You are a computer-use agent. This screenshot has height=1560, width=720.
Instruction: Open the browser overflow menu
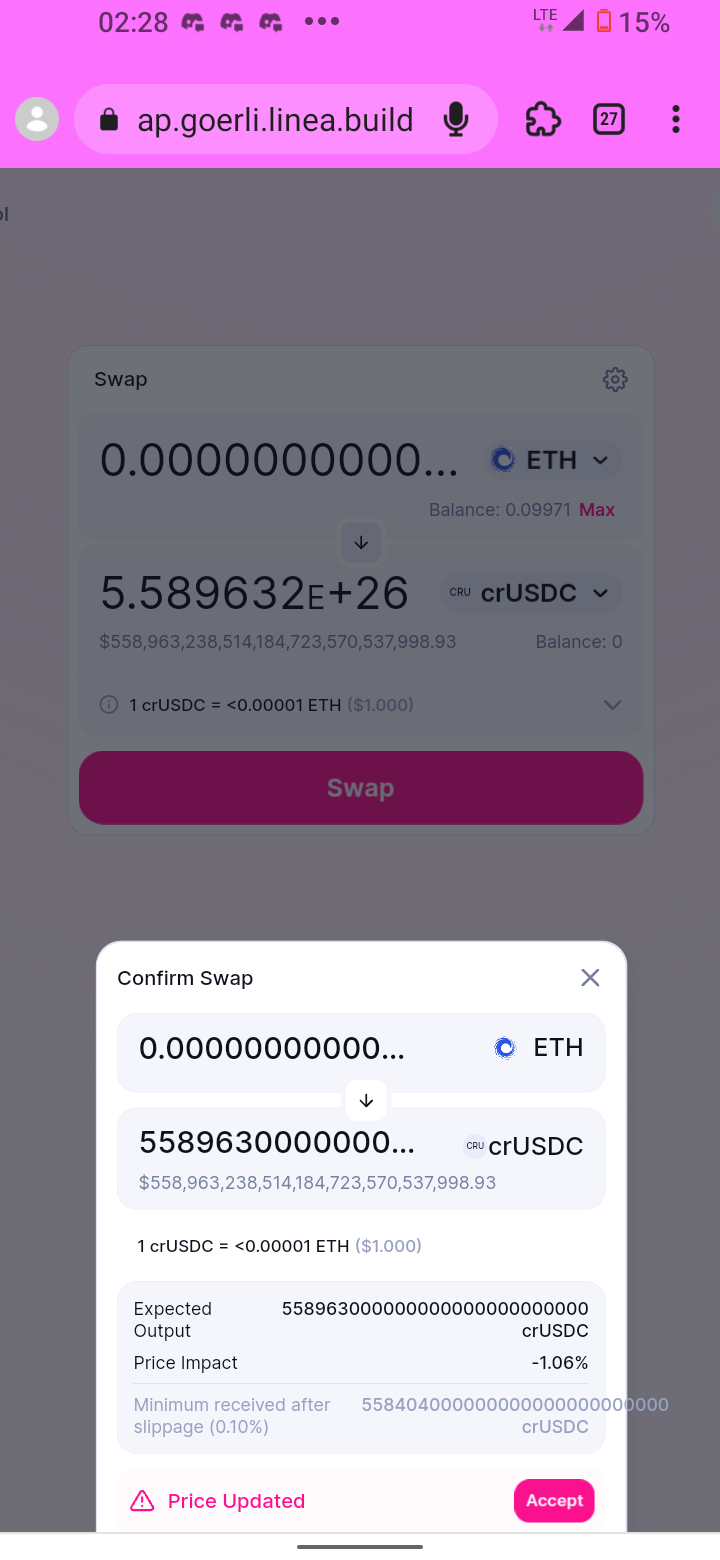click(676, 120)
